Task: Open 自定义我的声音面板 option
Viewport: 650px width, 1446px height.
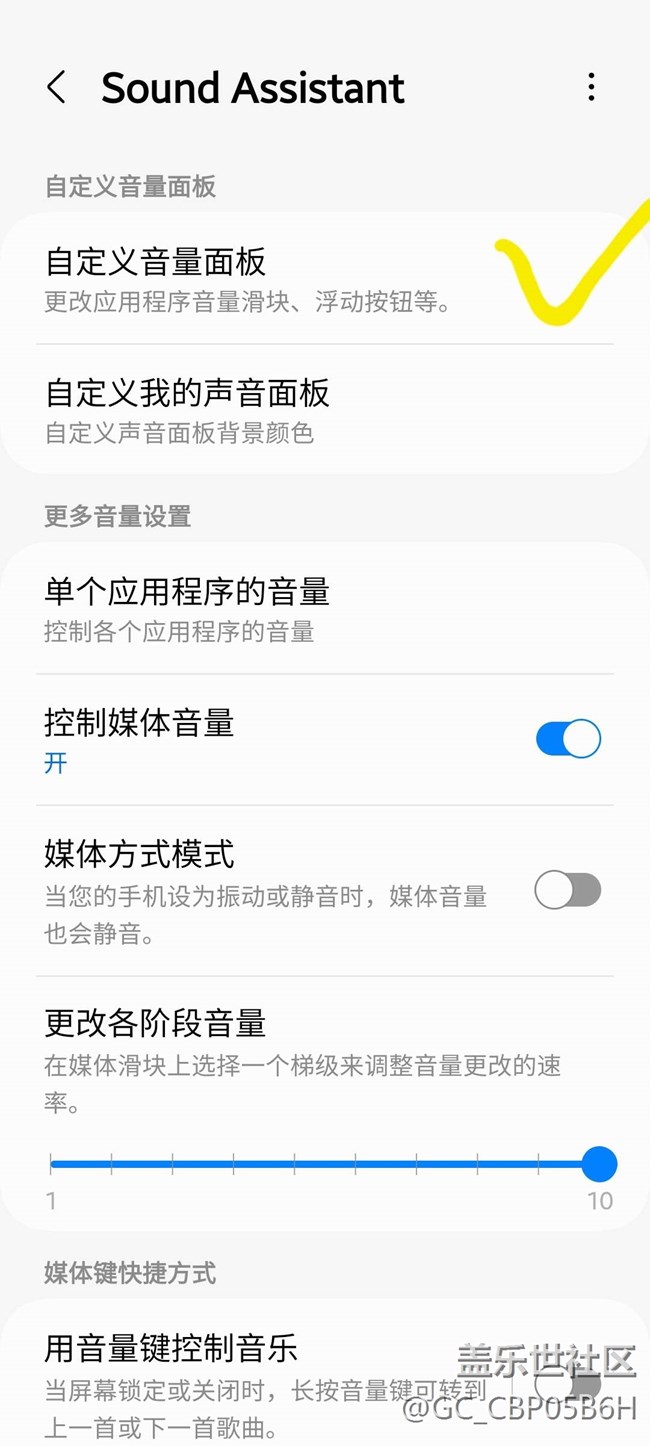Action: (250, 410)
